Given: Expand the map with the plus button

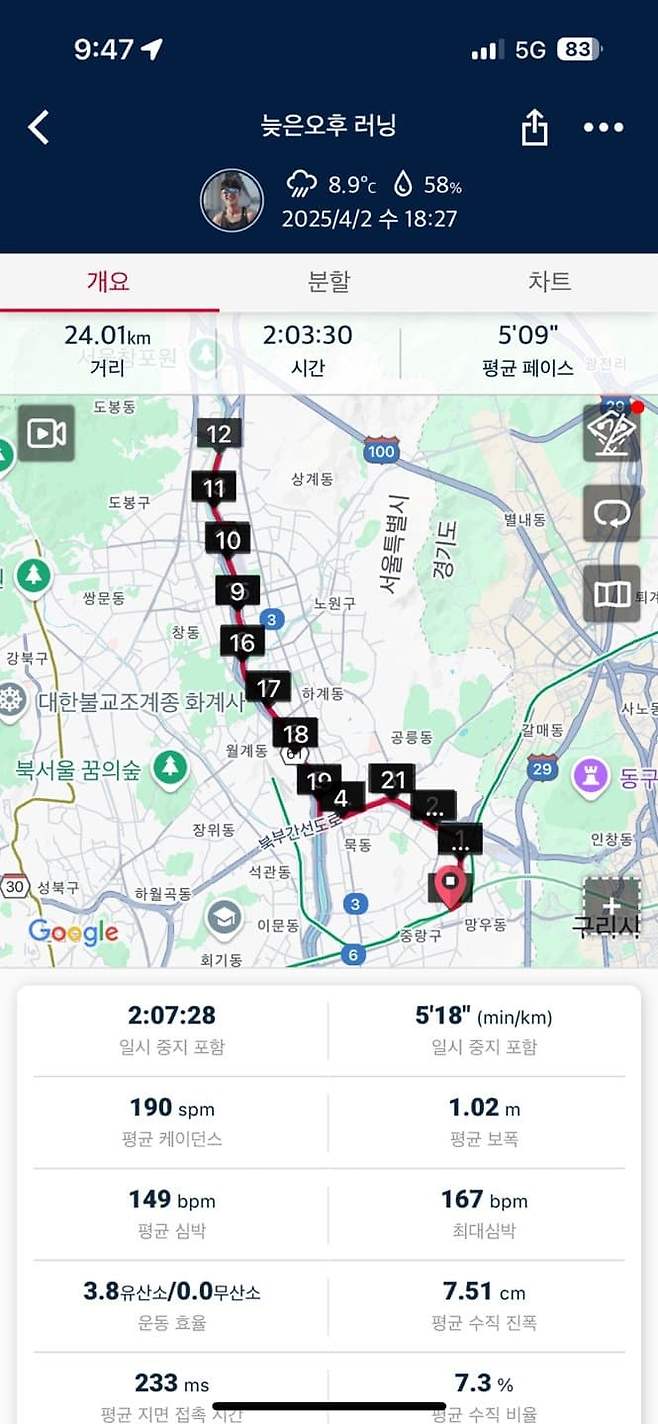Looking at the screenshot, I should pyautogui.click(x=611, y=905).
